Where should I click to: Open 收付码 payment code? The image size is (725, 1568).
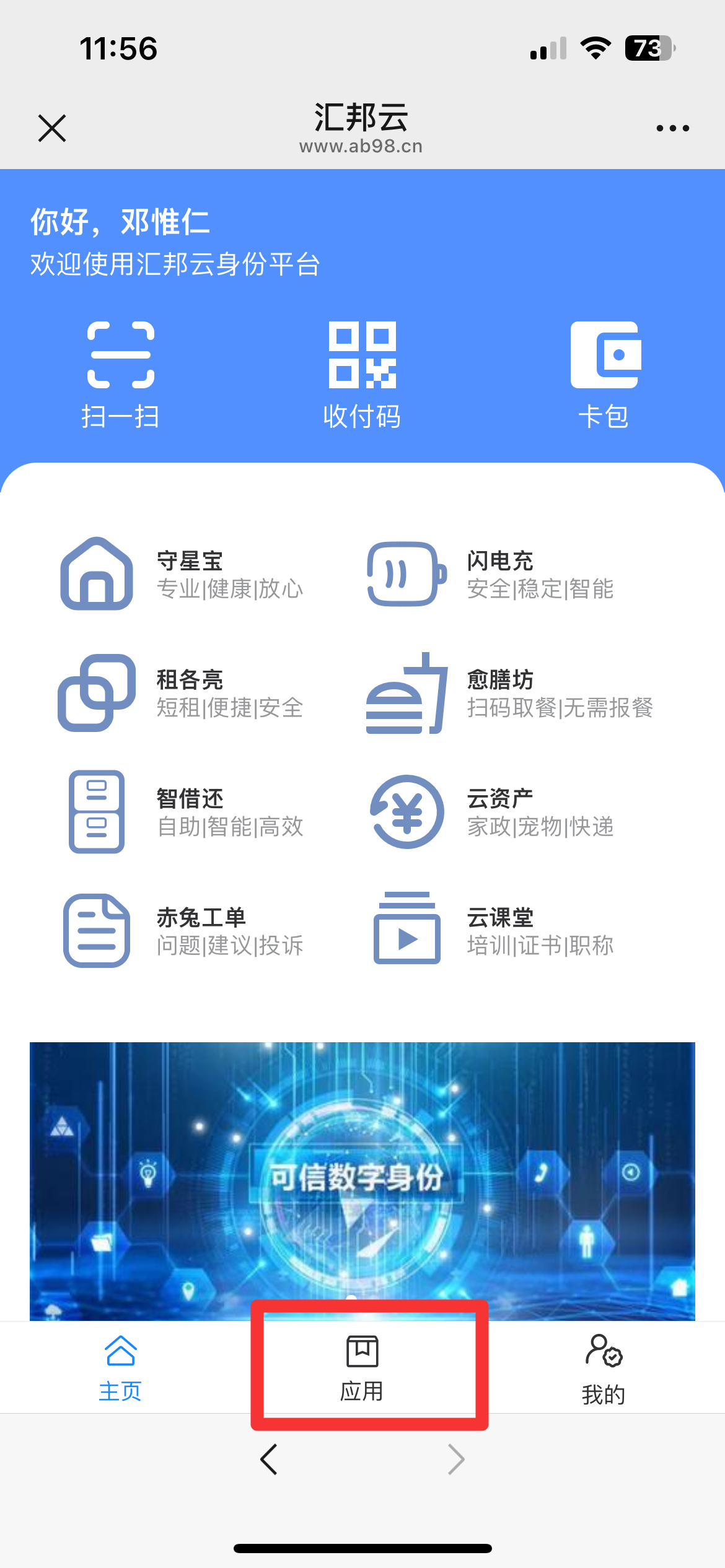click(362, 375)
